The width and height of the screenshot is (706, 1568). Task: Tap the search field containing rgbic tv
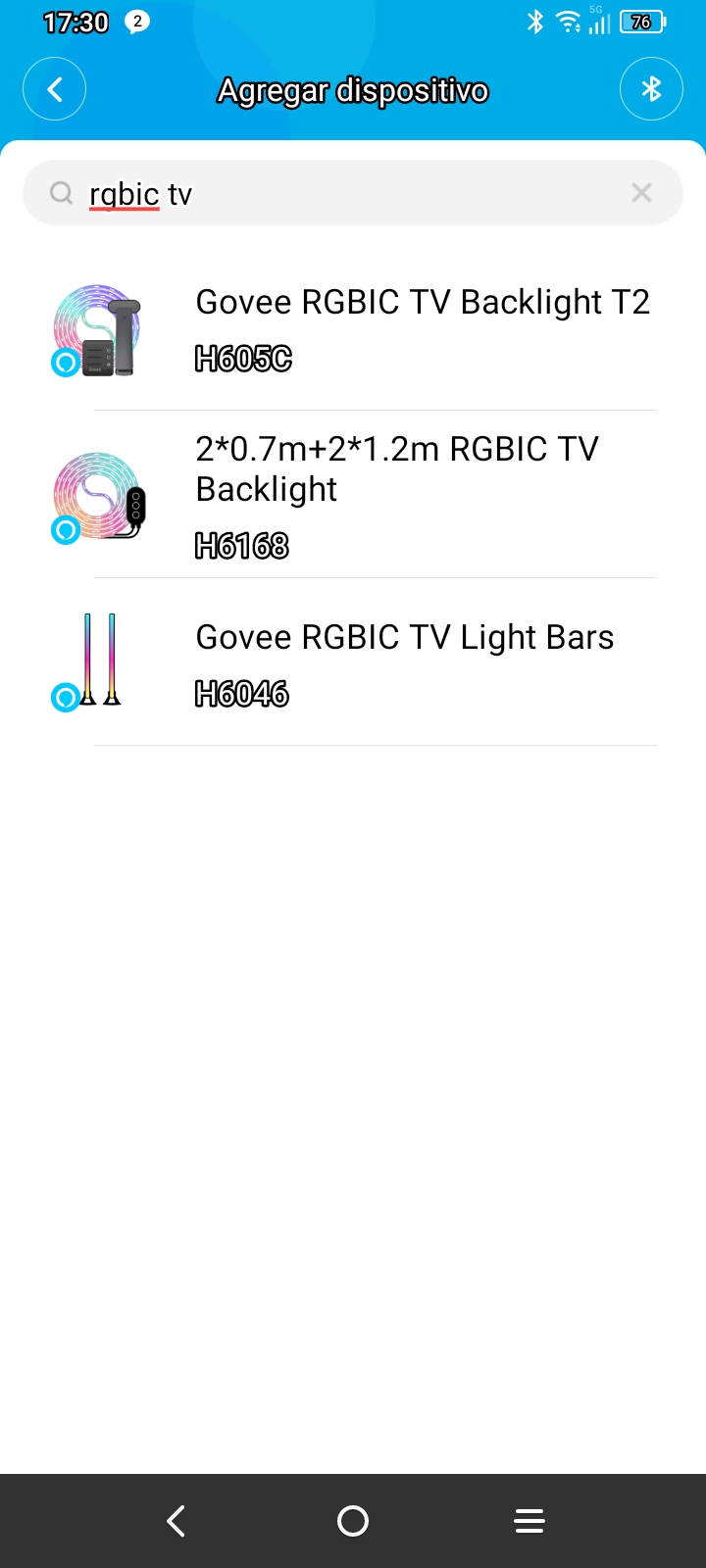[333, 193]
